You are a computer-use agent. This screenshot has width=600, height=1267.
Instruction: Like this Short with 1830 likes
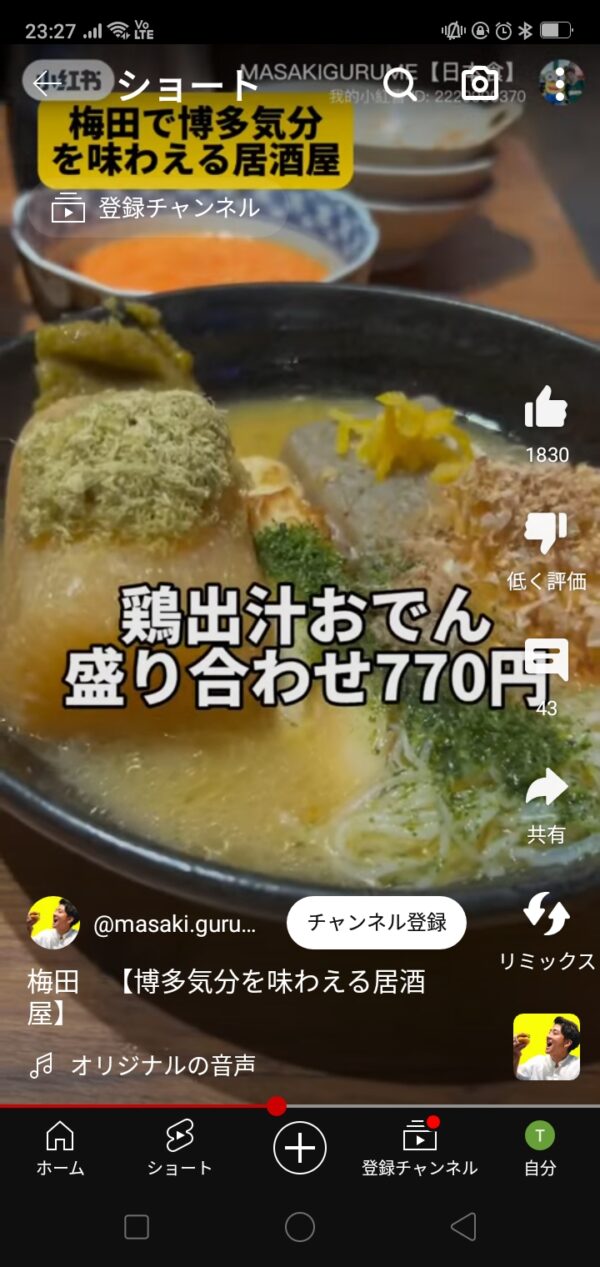[546, 408]
